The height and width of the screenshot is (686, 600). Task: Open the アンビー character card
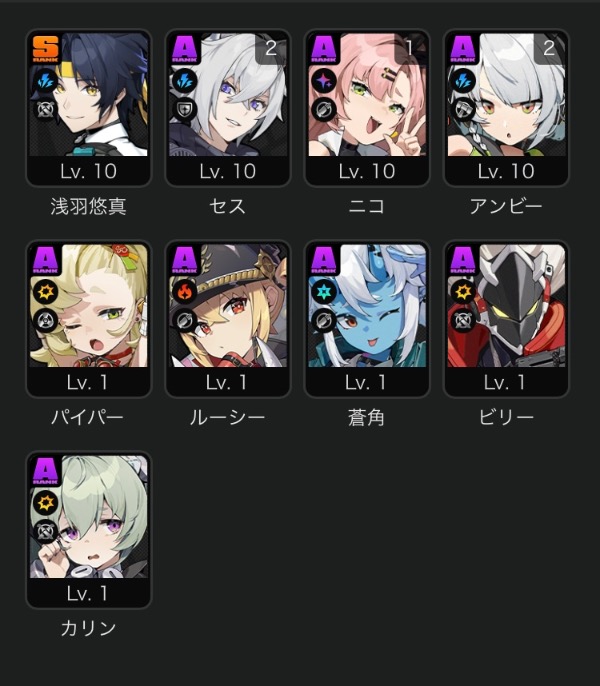pos(506,107)
